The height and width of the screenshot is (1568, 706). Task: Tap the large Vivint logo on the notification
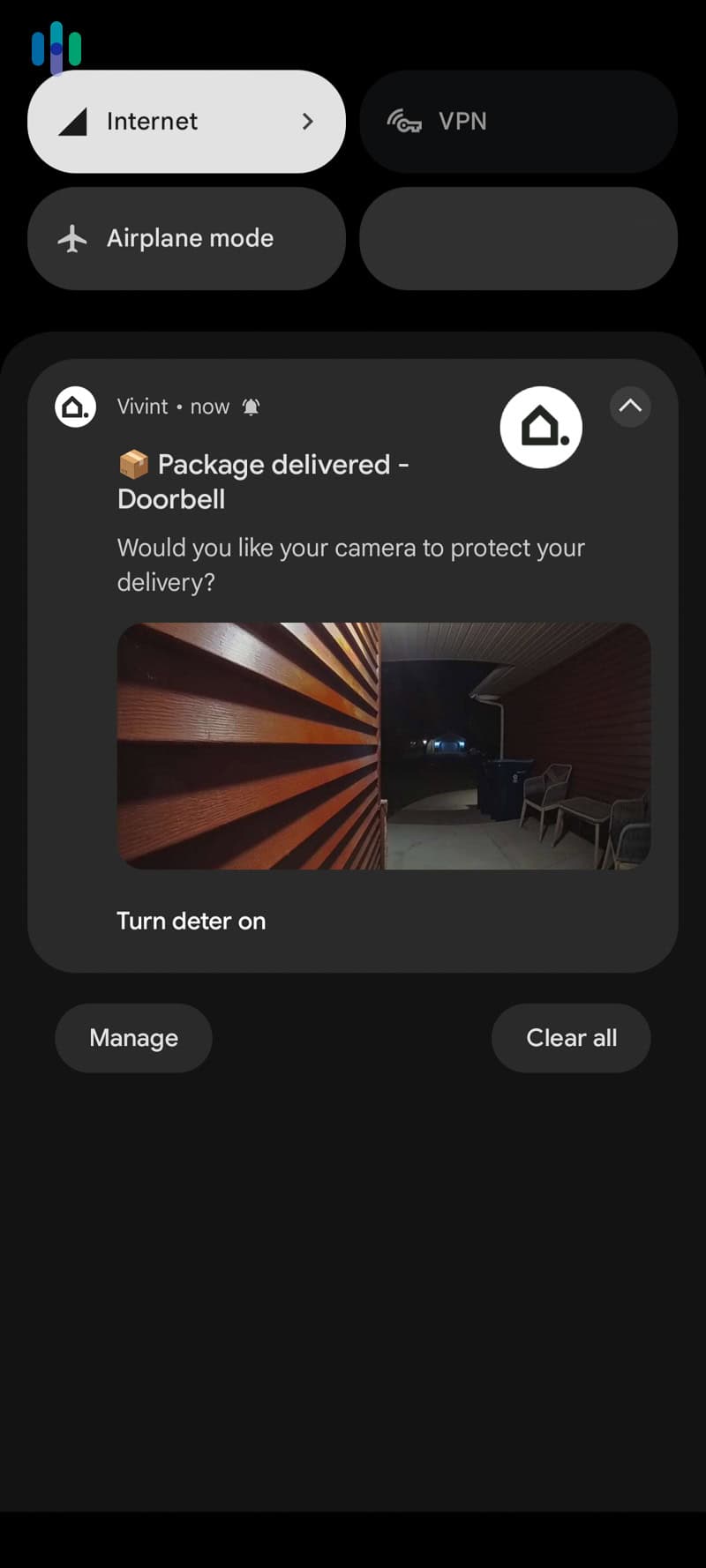coord(541,427)
